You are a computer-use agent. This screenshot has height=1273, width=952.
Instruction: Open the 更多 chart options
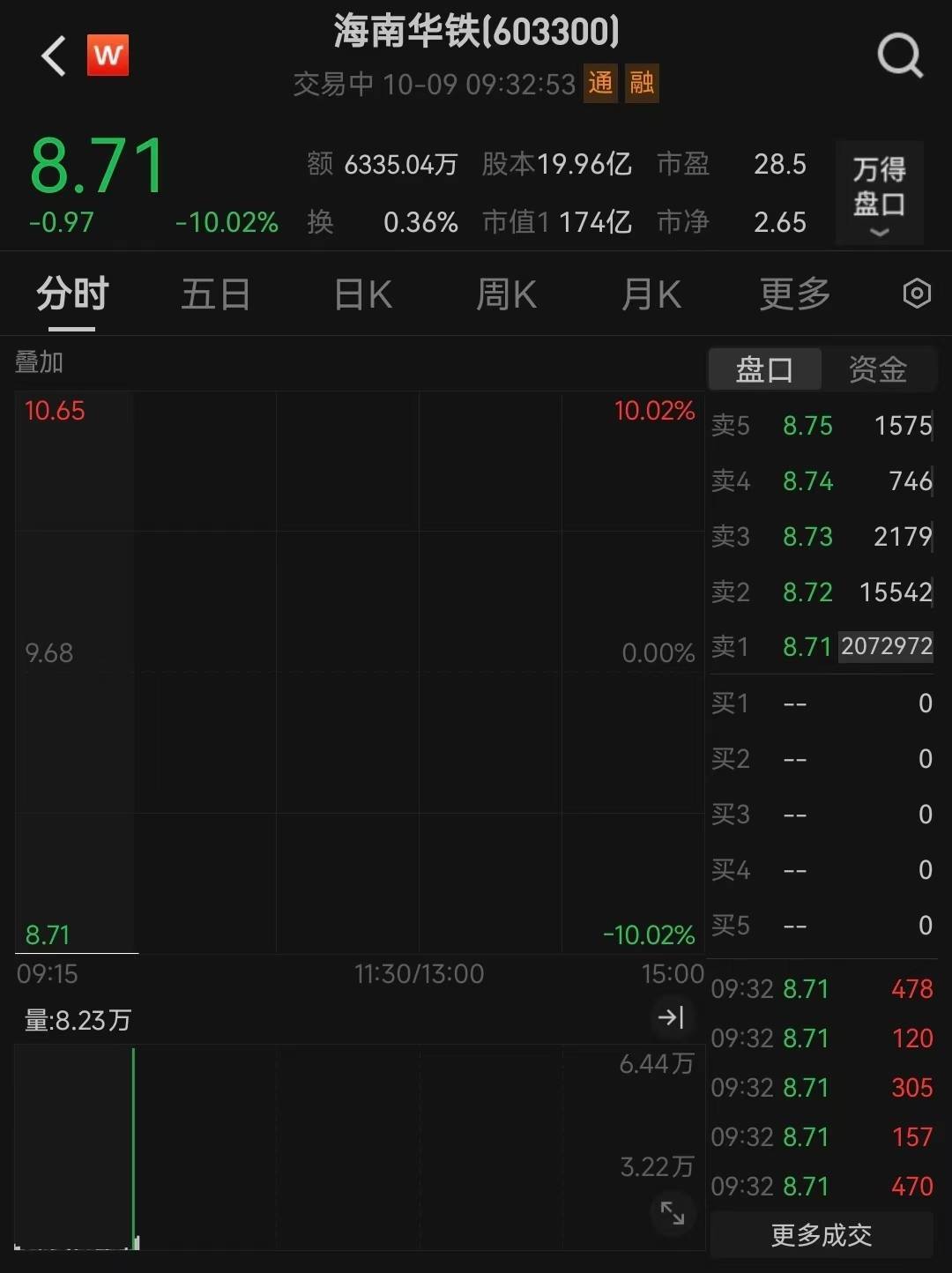pos(795,294)
